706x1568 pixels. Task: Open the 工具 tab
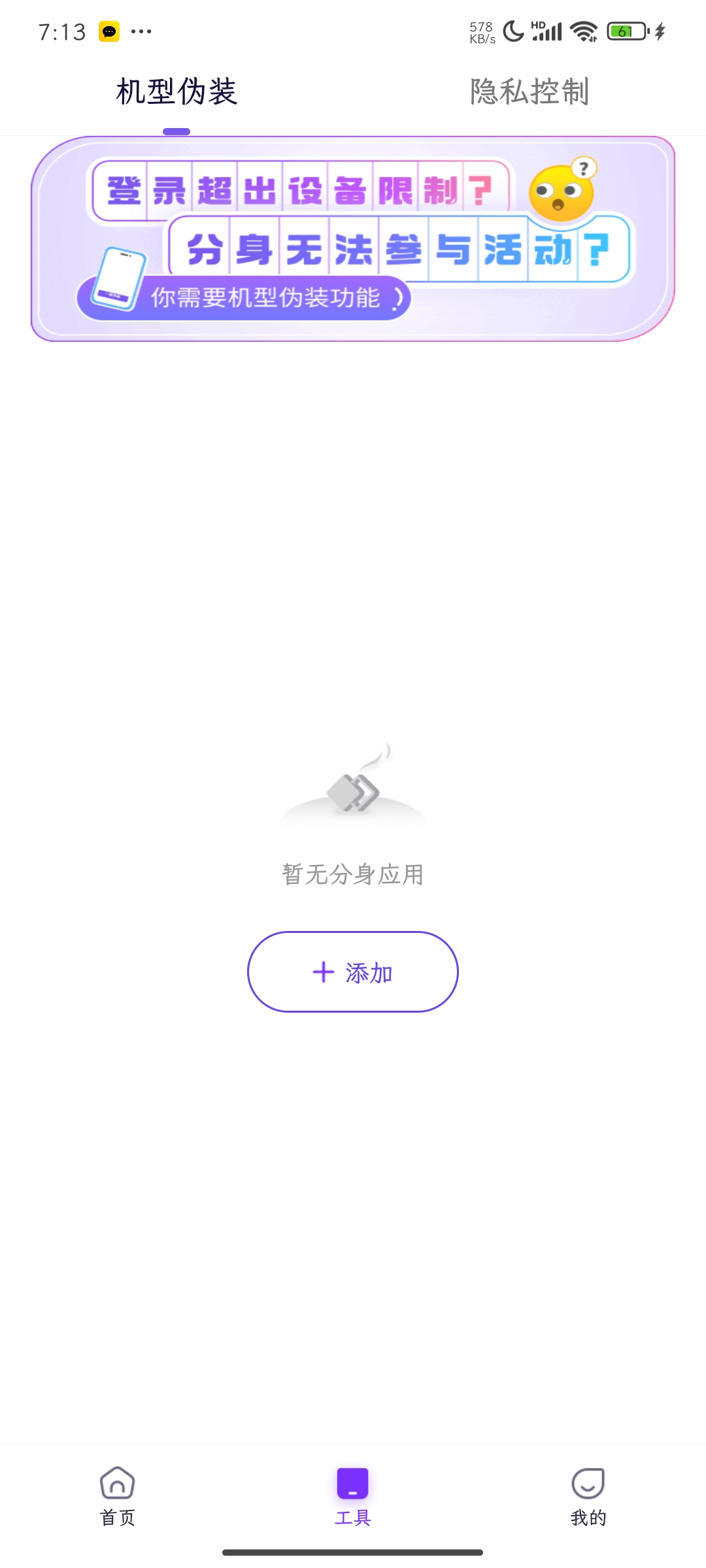coord(353,1495)
